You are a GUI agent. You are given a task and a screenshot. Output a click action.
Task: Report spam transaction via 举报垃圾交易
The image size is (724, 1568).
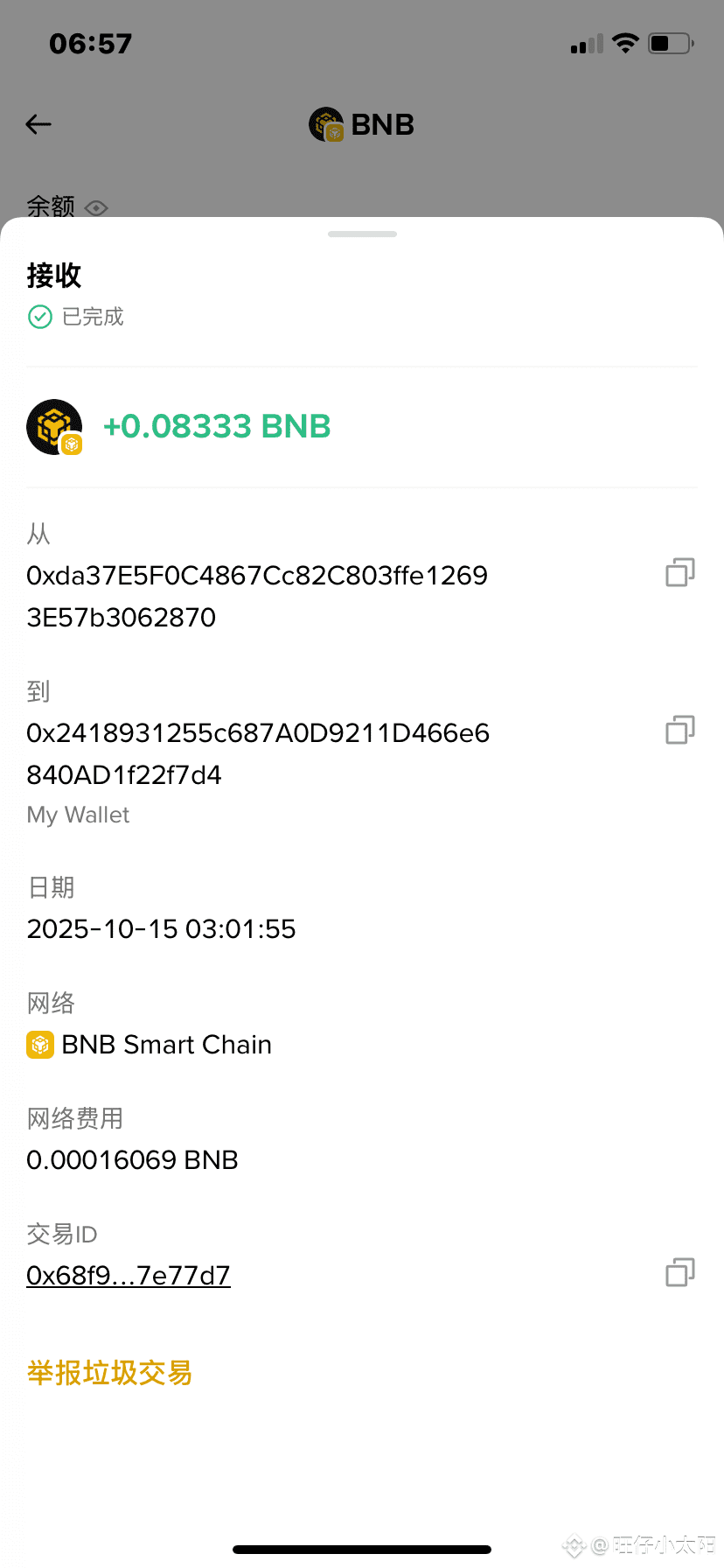(109, 1373)
